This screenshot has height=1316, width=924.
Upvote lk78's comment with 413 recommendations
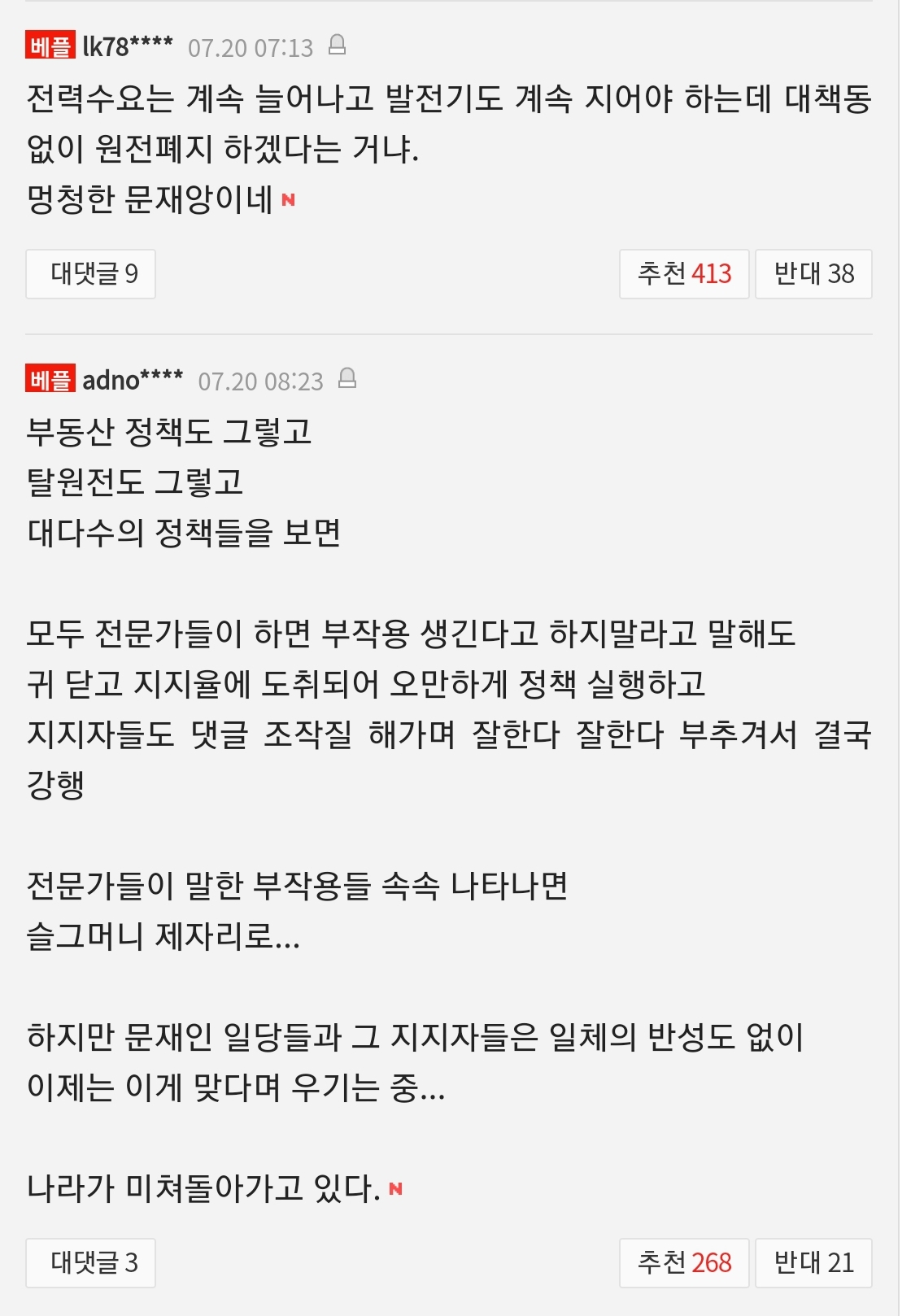[x=683, y=274]
